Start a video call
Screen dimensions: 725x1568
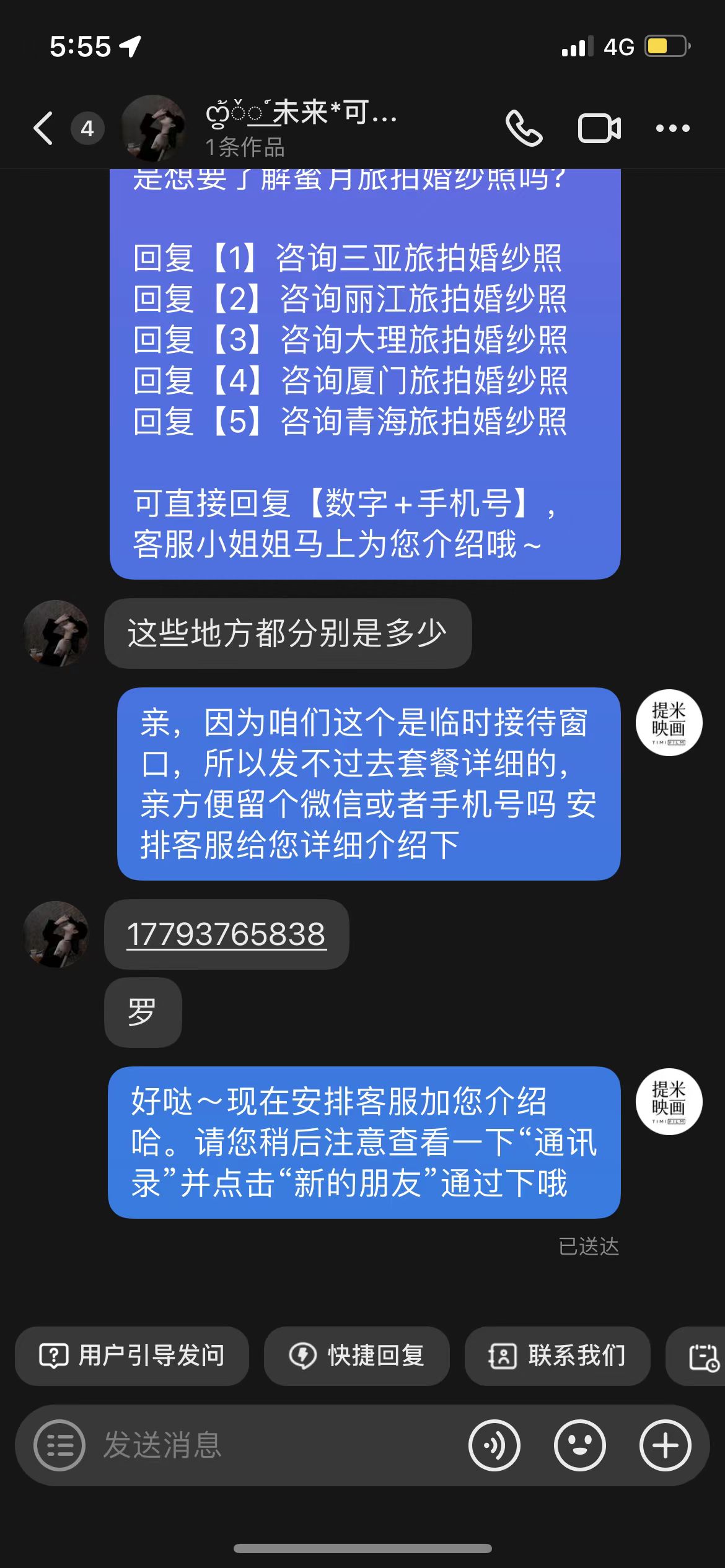coord(599,129)
